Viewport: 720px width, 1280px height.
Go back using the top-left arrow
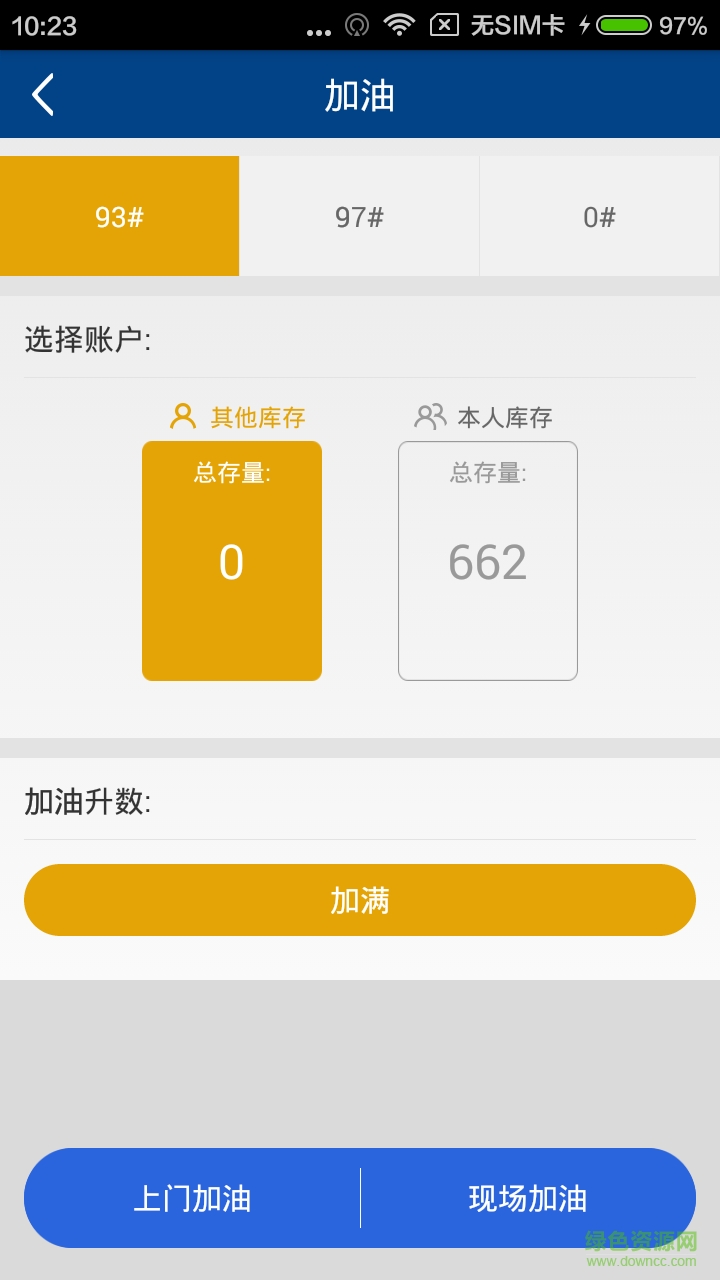42,95
